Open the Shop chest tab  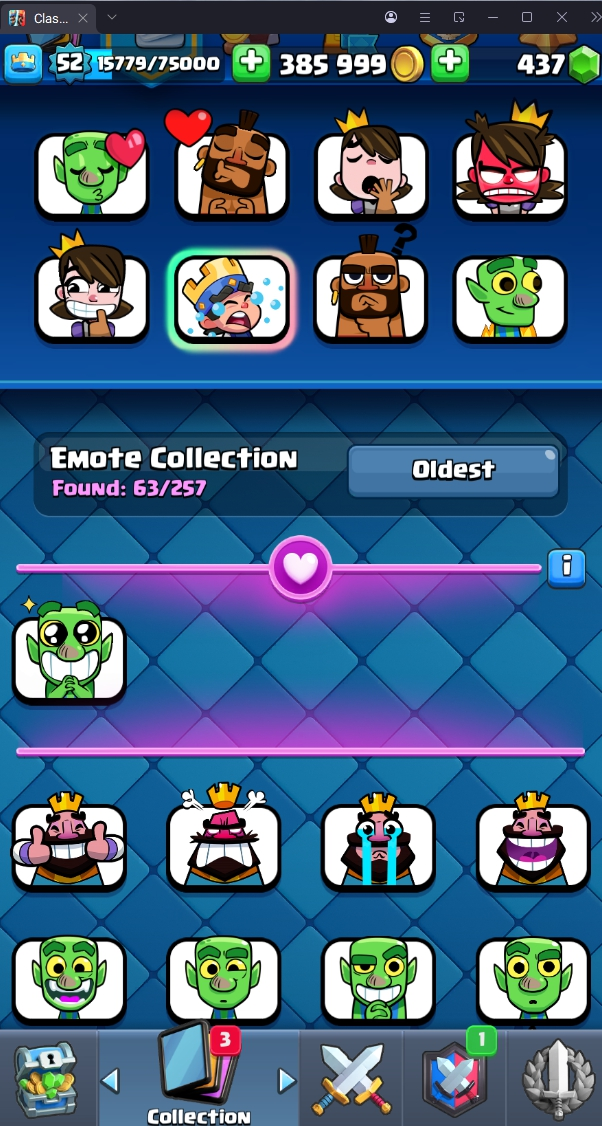click(x=47, y=1080)
